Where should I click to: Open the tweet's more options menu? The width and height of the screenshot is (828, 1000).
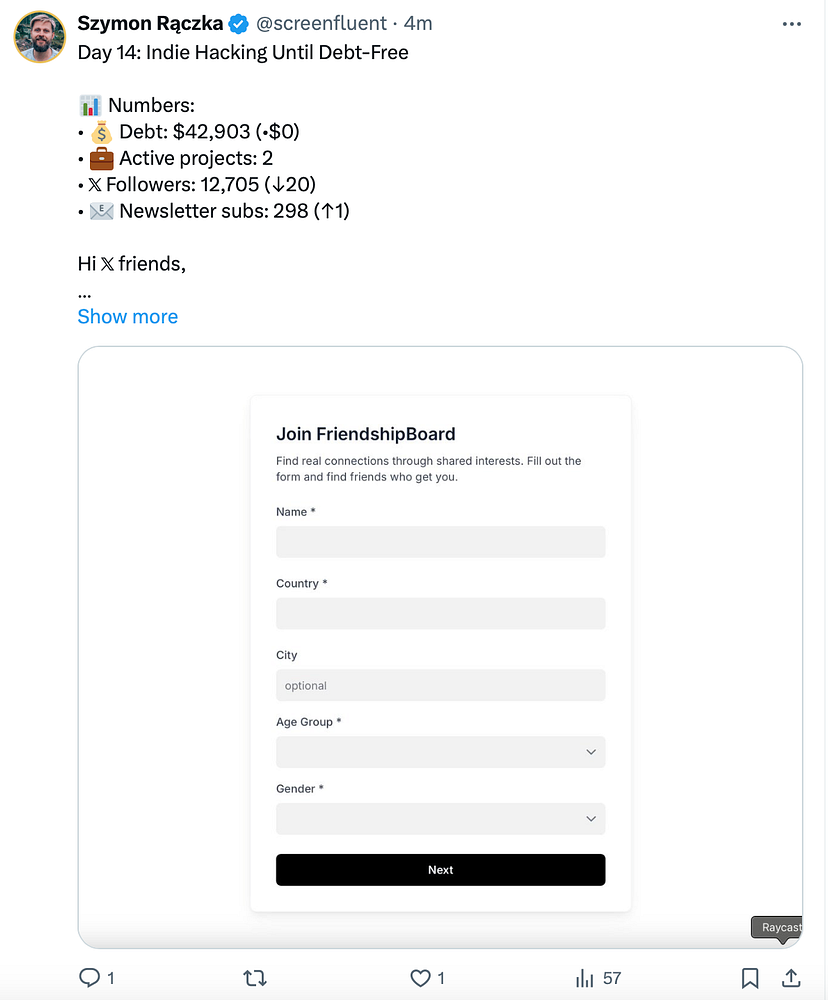pyautogui.click(x=791, y=24)
